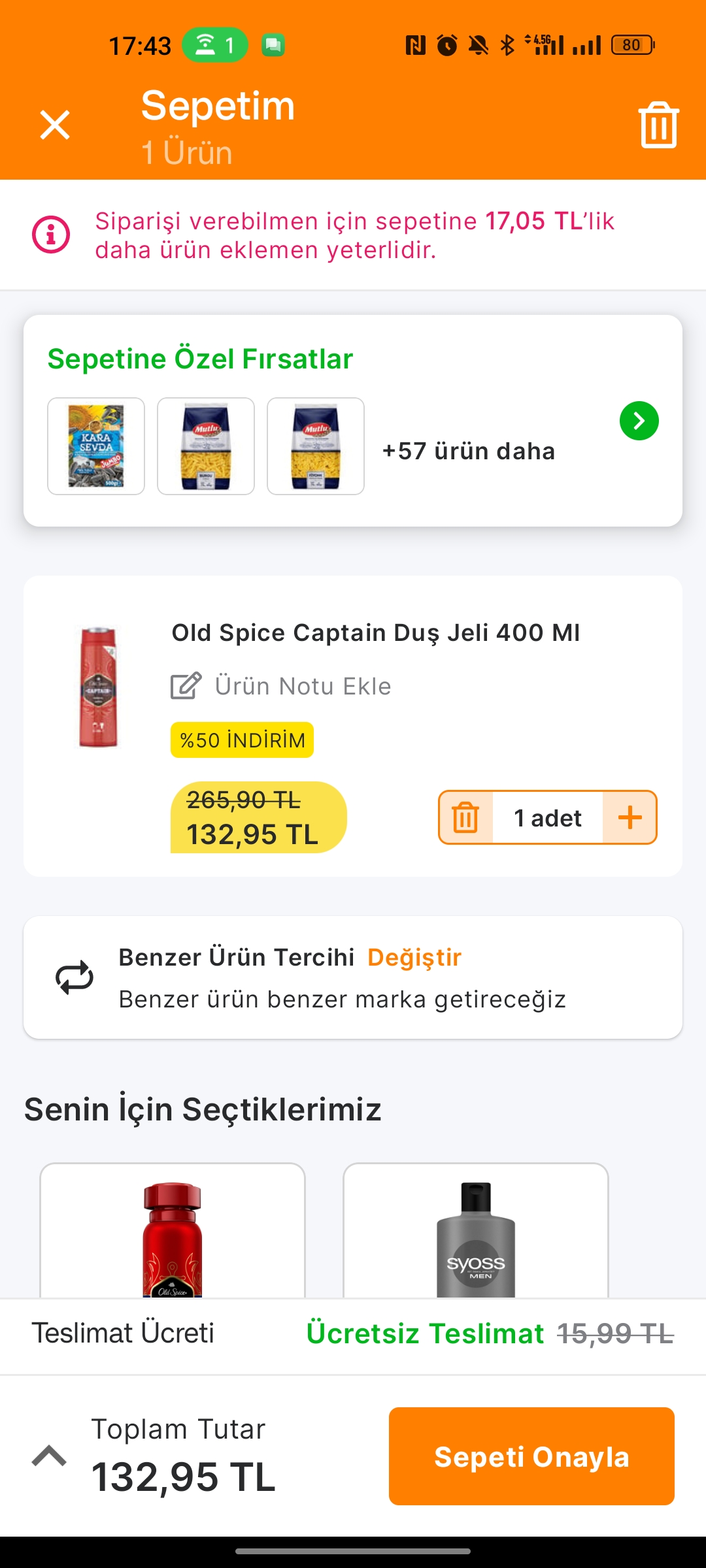Open the Old Spice deodorant recommendation
Viewport: 706px width, 1568px height.
point(173,1235)
